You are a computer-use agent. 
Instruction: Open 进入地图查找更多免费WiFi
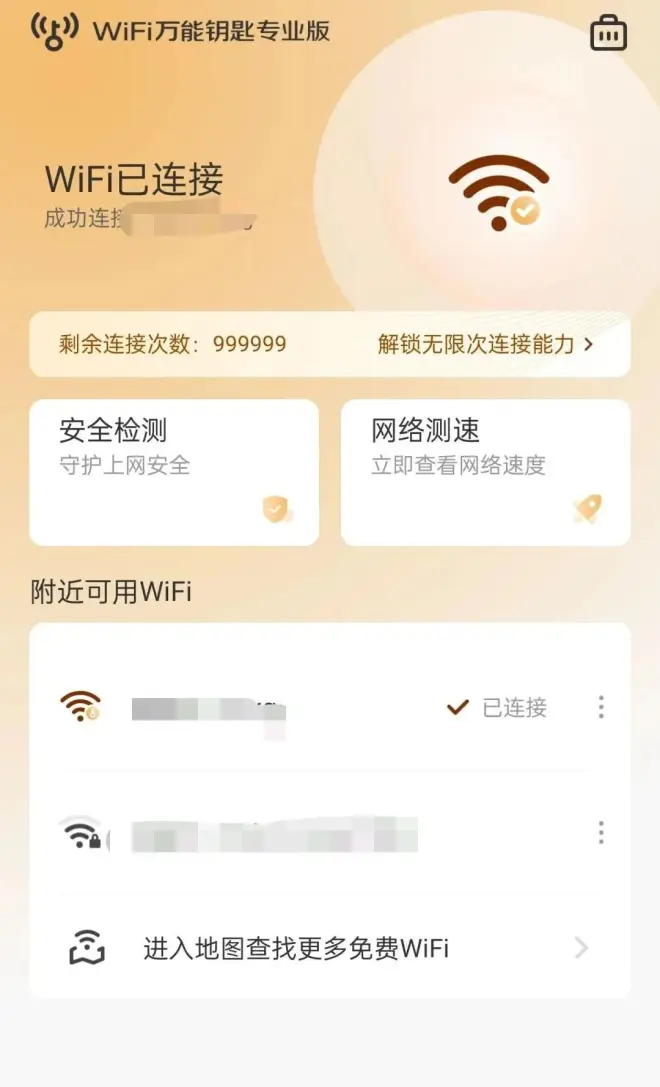point(330,948)
